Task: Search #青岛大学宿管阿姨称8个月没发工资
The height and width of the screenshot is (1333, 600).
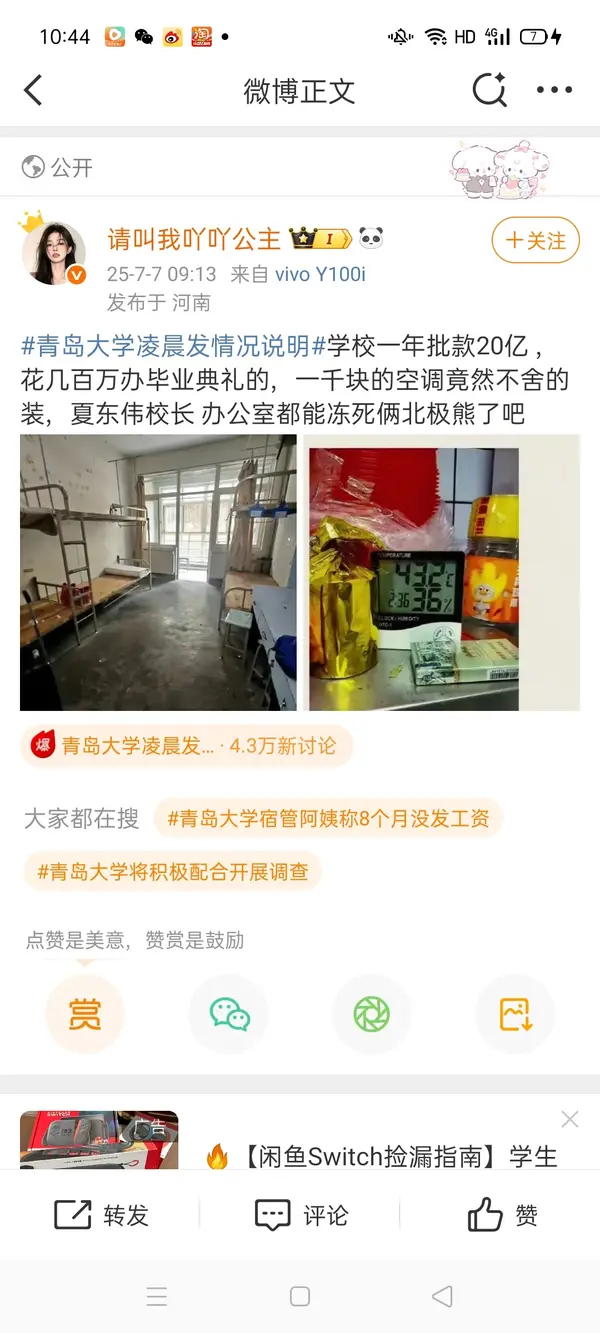Action: point(328,819)
